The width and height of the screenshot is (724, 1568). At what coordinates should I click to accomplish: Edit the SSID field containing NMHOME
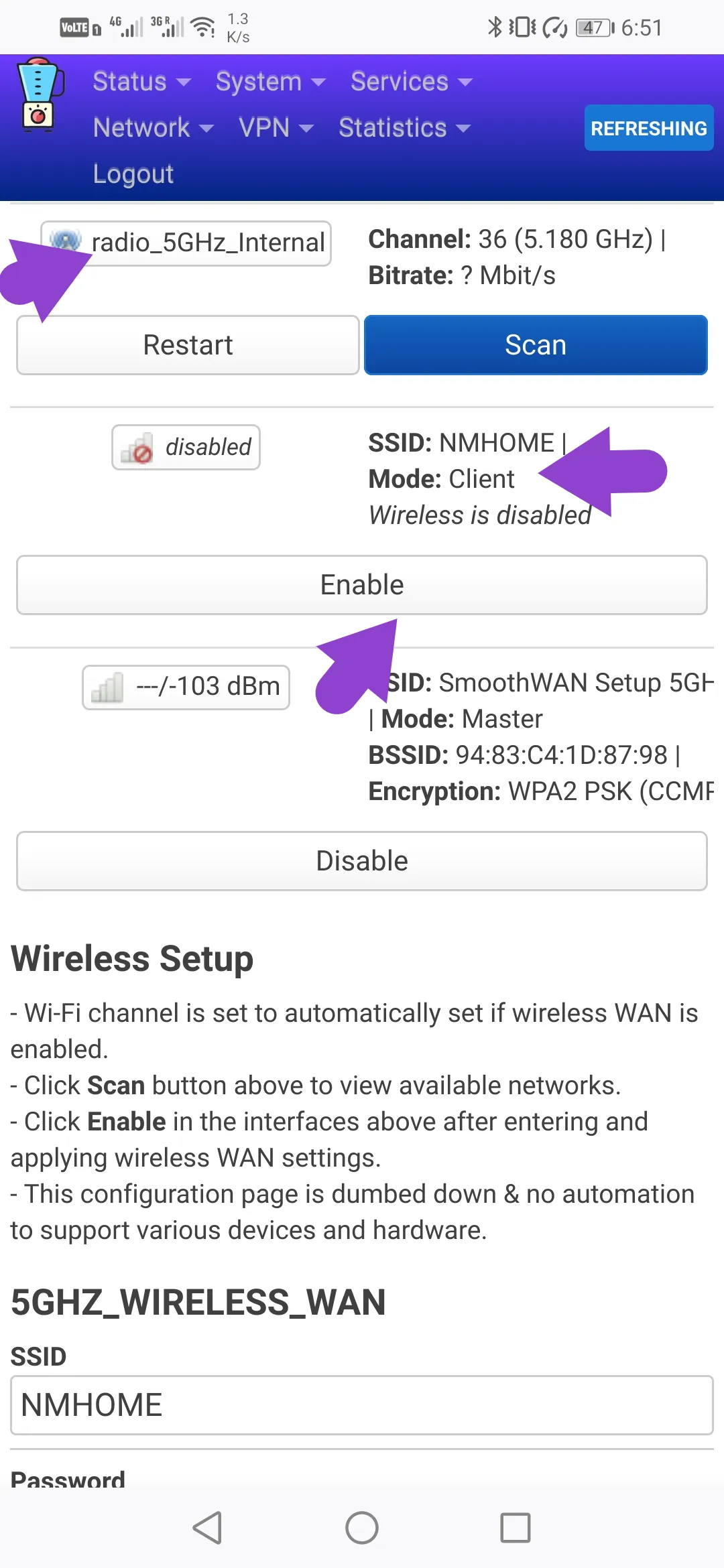tap(362, 1405)
